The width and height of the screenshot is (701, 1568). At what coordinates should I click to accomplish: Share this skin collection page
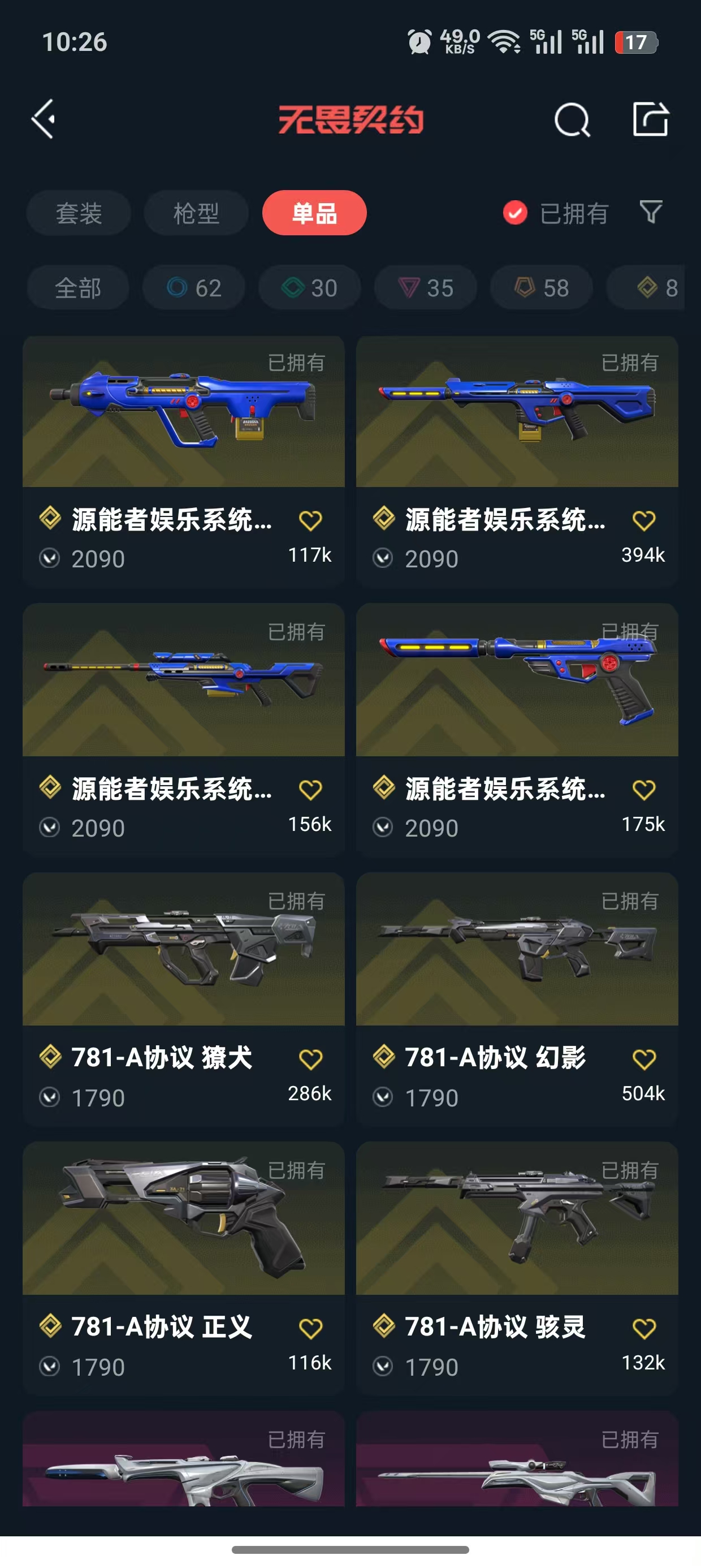click(651, 119)
